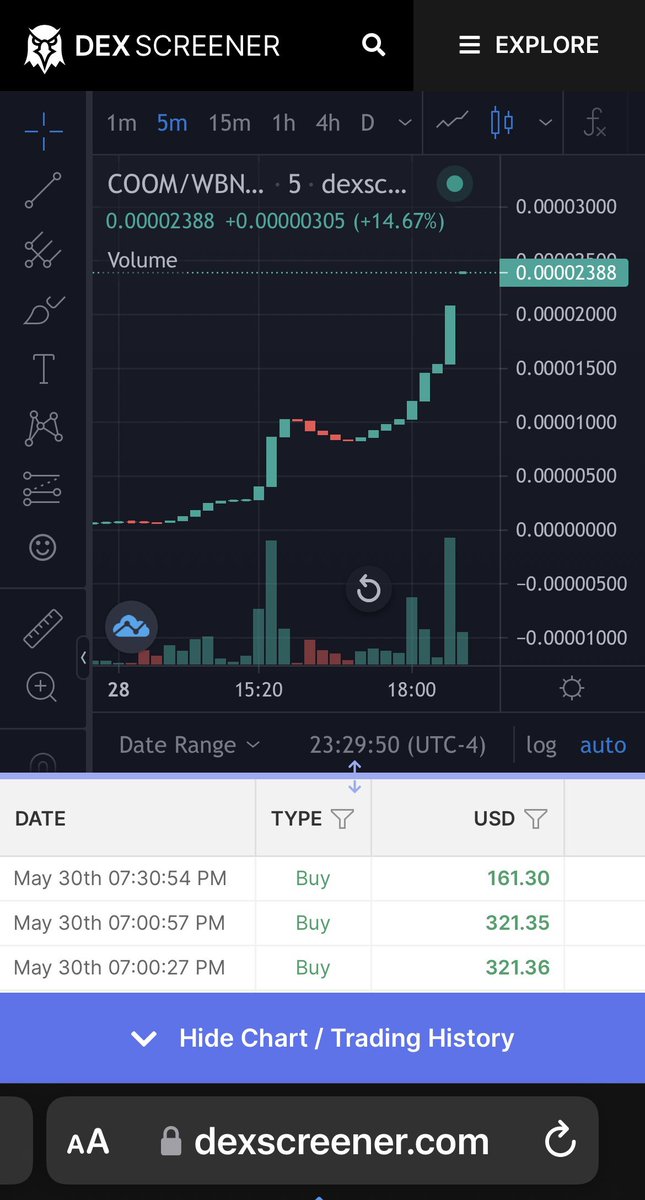Open the search magnifier icon

tap(374, 45)
